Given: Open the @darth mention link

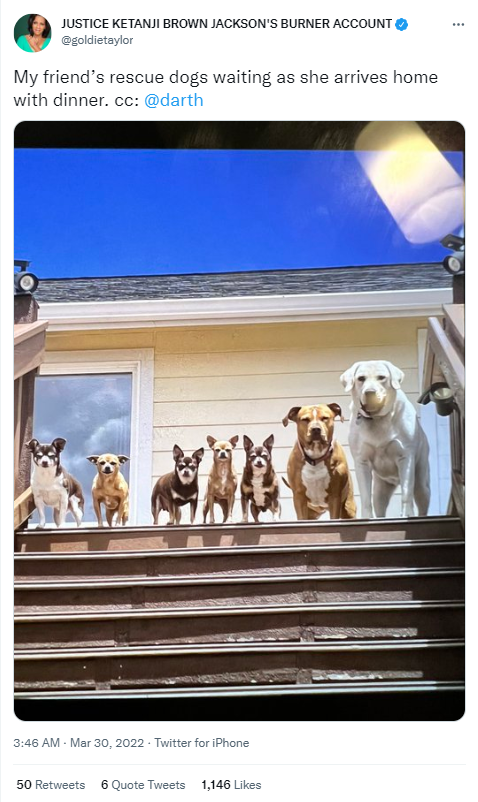Looking at the screenshot, I should 173,100.
